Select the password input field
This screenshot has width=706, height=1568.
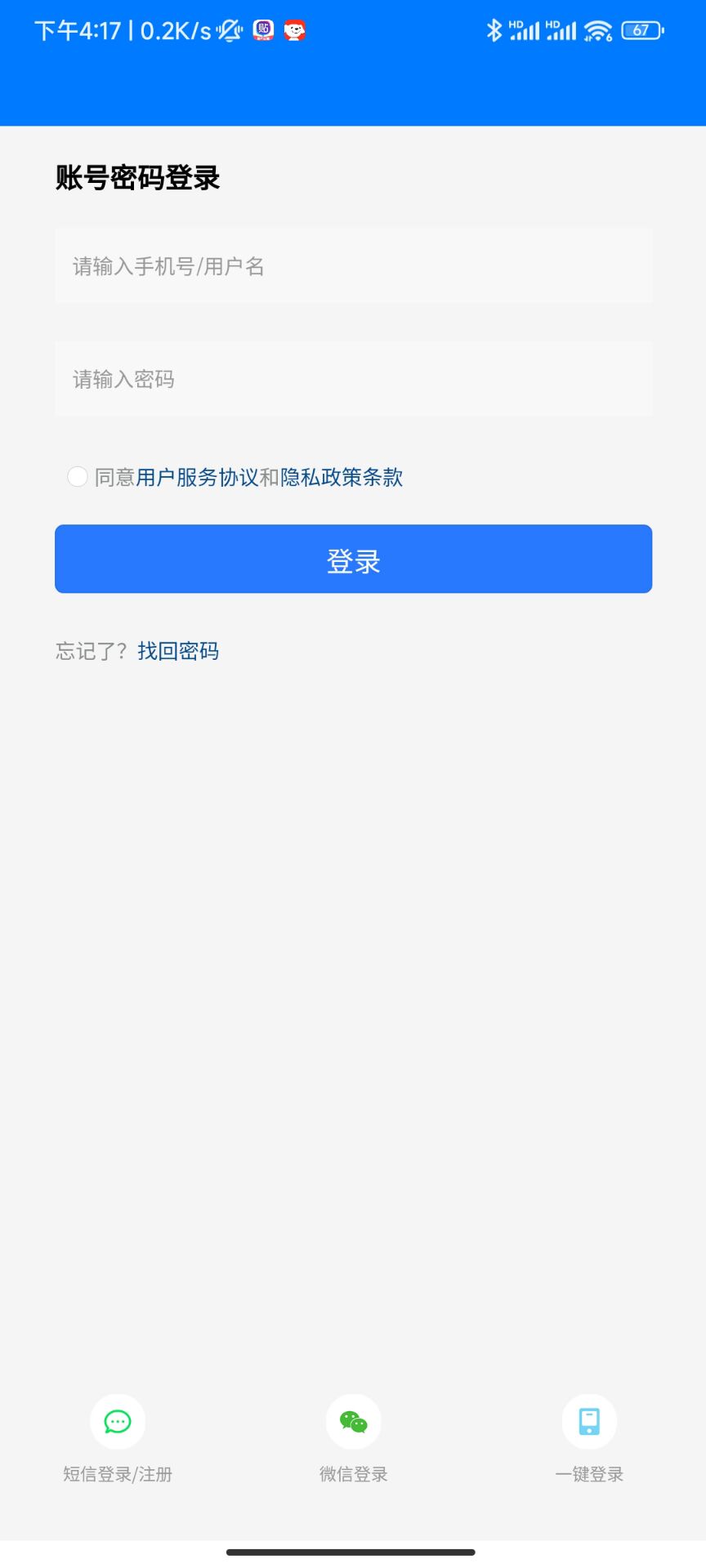pos(353,379)
